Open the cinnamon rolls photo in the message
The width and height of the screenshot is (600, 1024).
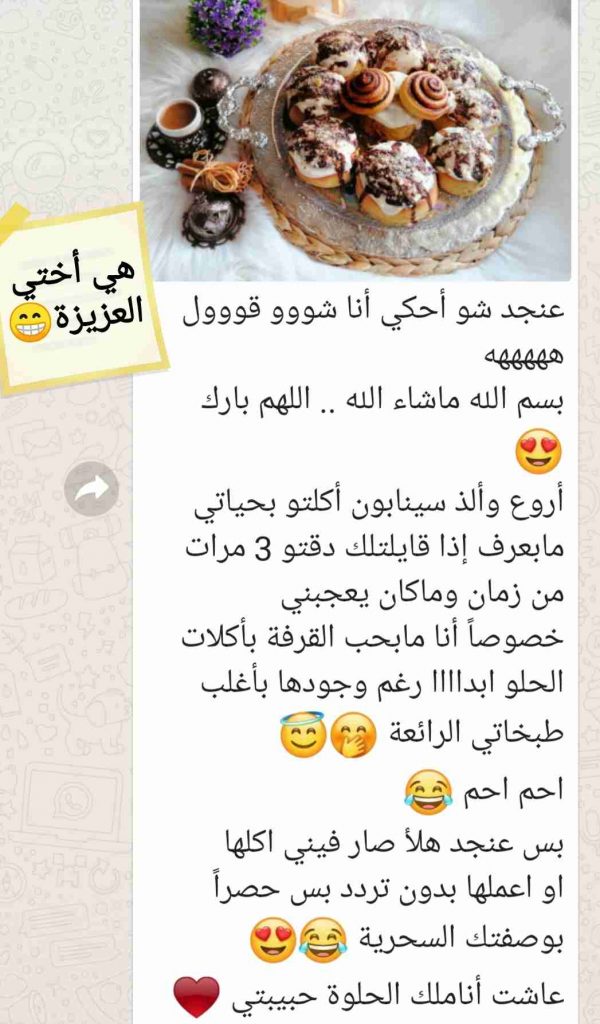(x=356, y=140)
